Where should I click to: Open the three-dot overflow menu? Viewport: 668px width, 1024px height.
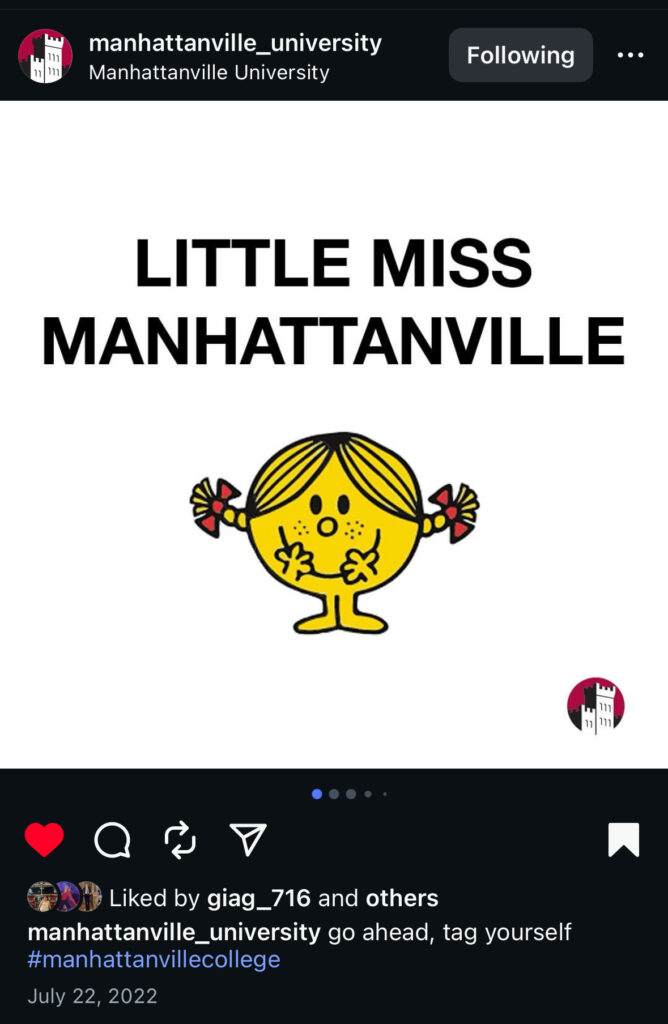(x=630, y=55)
